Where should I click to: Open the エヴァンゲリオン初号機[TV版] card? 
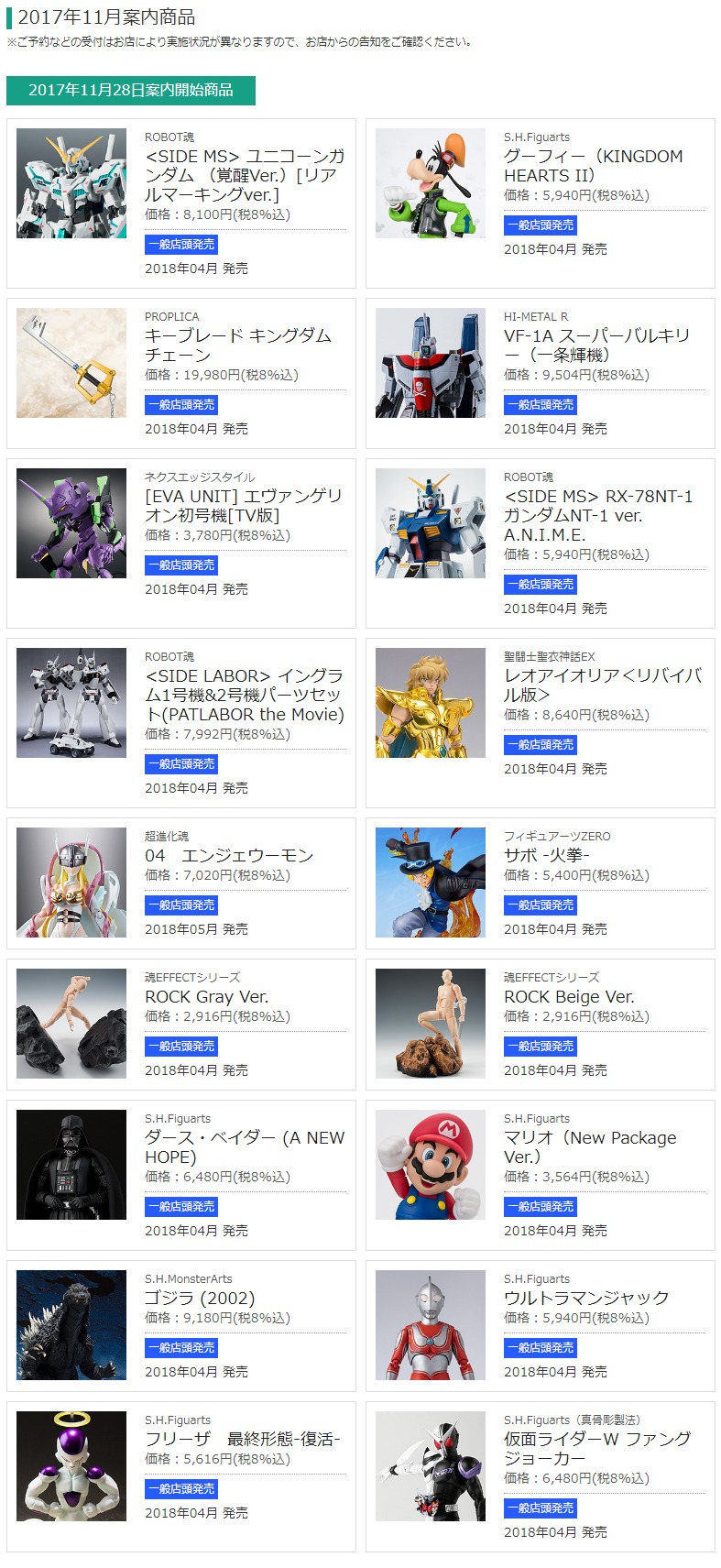click(x=244, y=505)
